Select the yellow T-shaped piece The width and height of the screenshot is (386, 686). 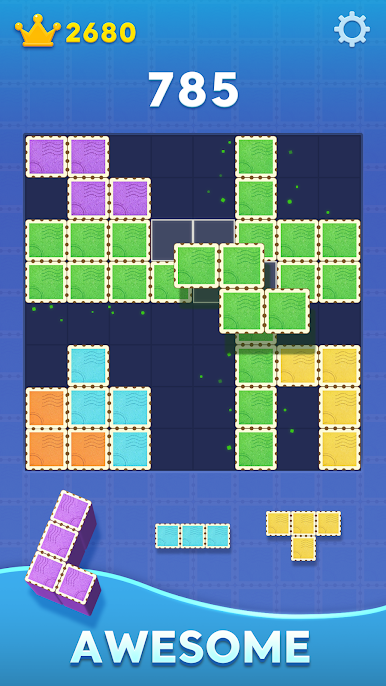[304, 536]
